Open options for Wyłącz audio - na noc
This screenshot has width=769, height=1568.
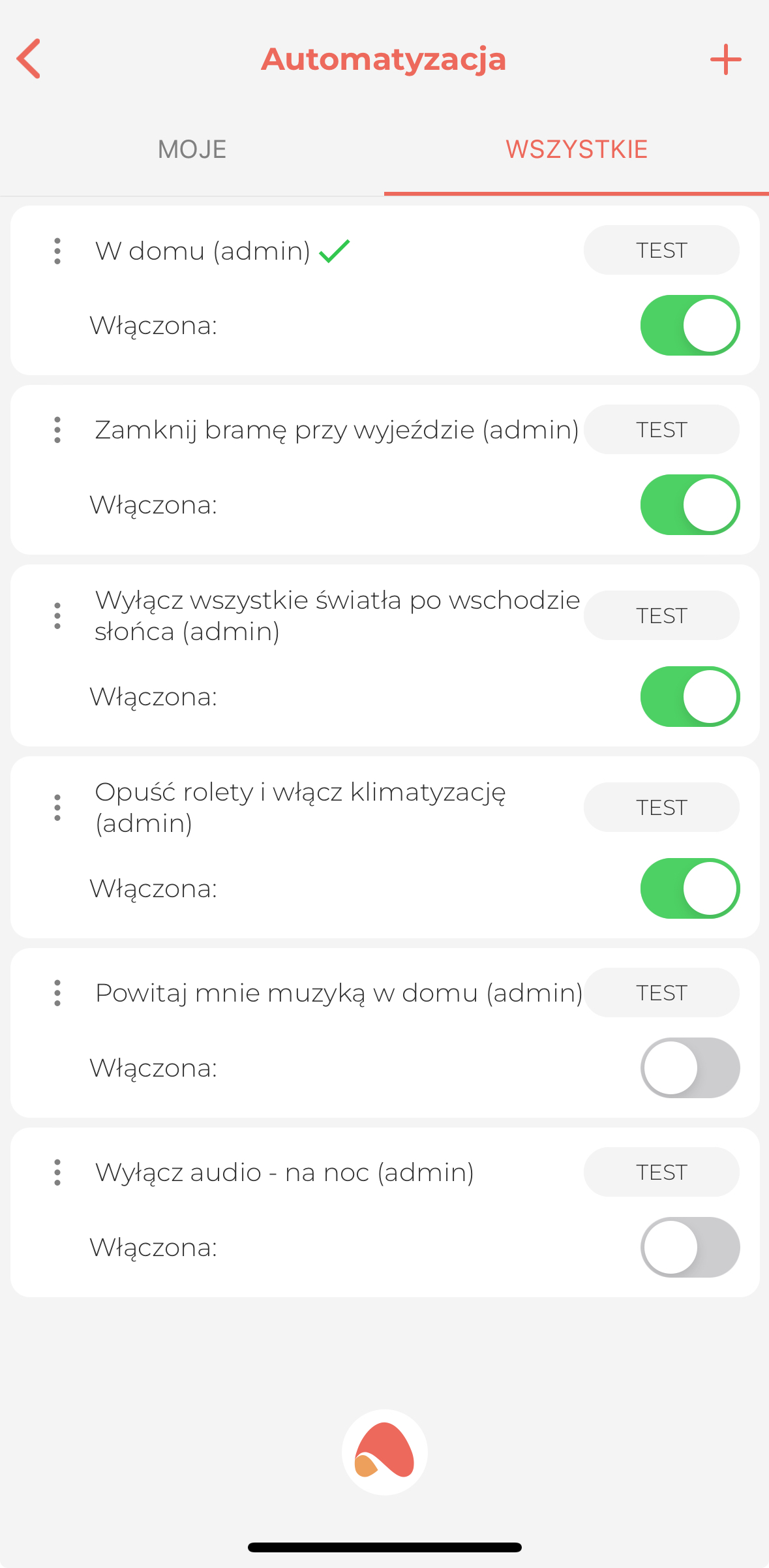click(x=57, y=1173)
